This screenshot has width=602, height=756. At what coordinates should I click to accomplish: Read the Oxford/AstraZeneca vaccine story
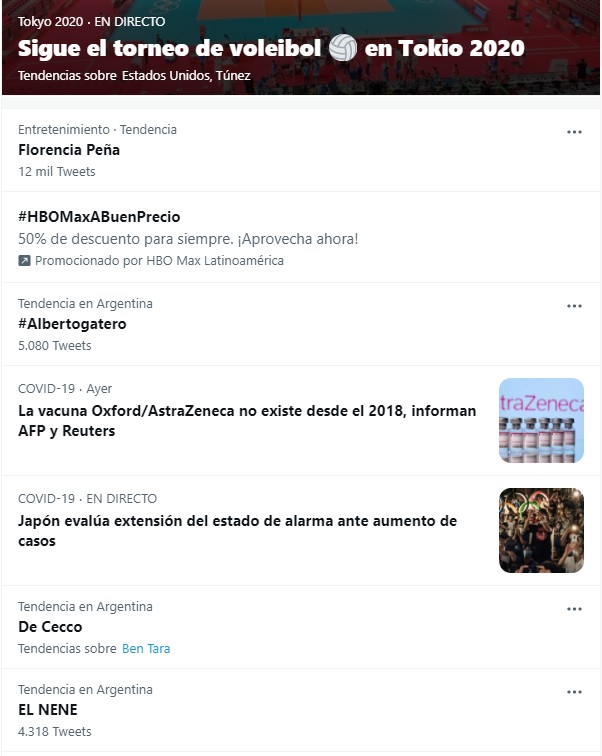[247, 421]
